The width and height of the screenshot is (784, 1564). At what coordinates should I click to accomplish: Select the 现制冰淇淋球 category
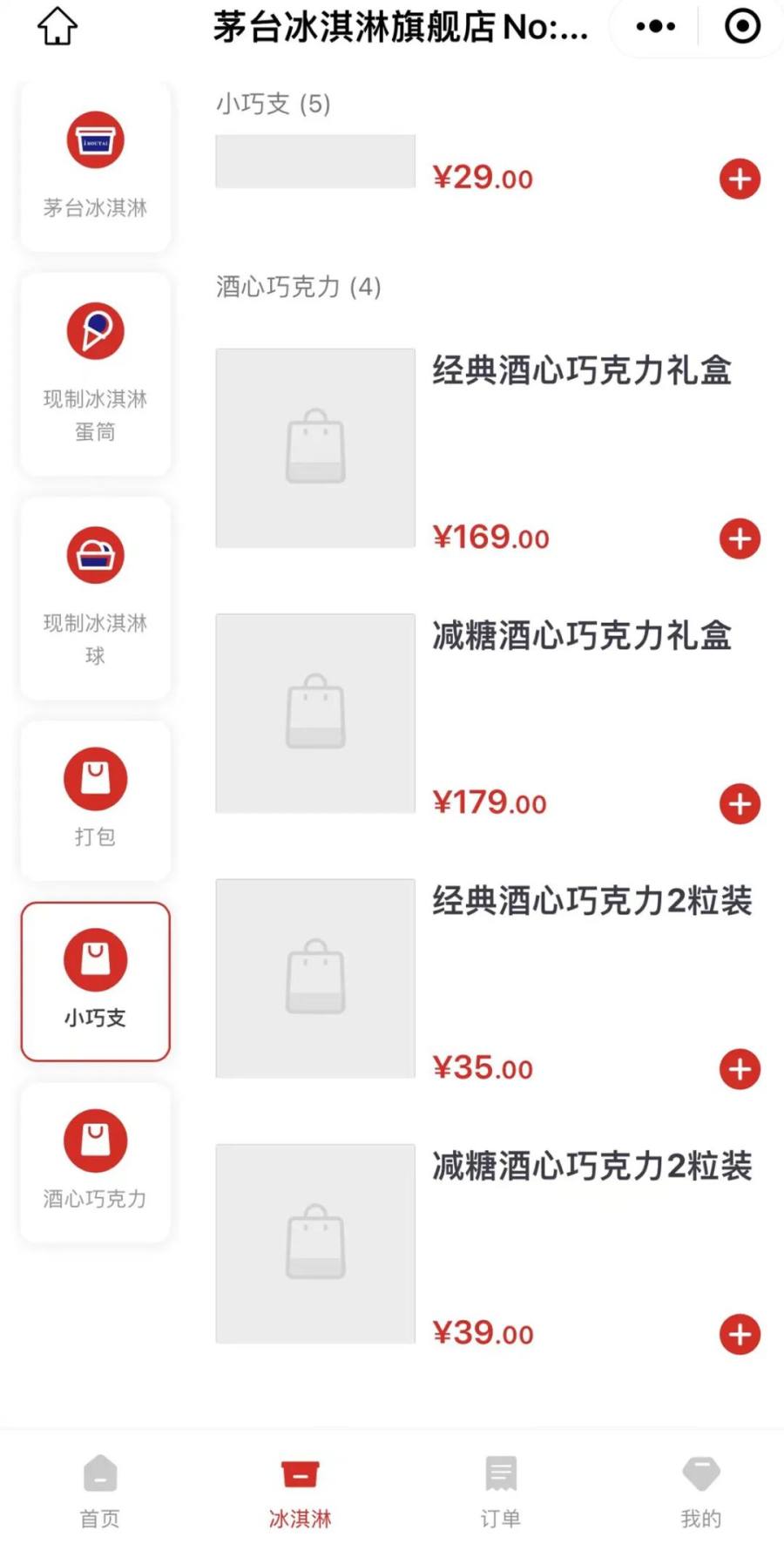pos(95,598)
